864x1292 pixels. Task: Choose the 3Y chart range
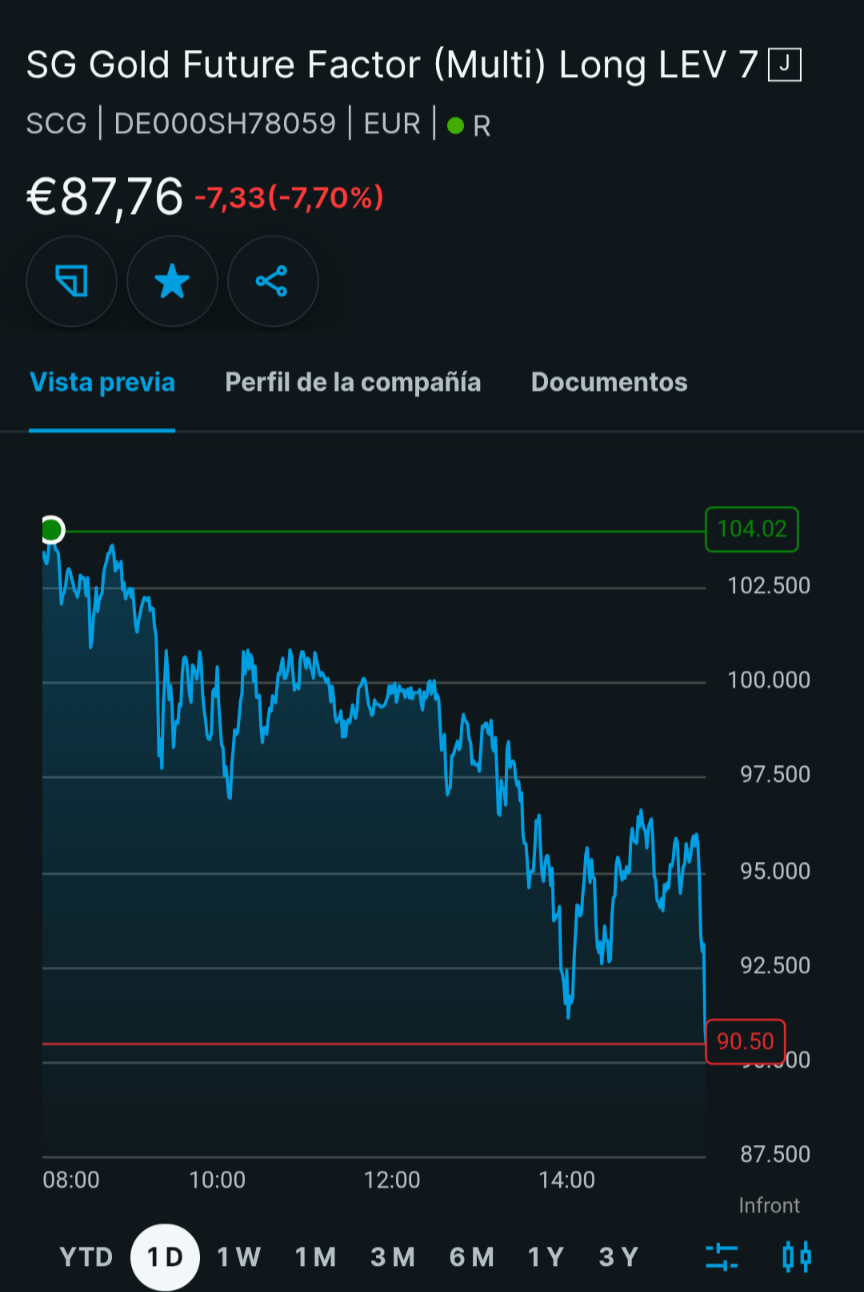(618, 1257)
